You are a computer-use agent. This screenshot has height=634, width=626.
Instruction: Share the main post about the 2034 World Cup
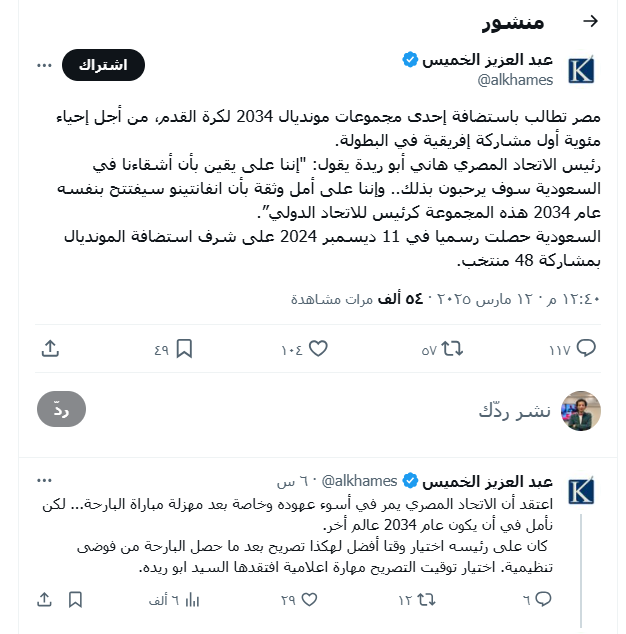50,348
